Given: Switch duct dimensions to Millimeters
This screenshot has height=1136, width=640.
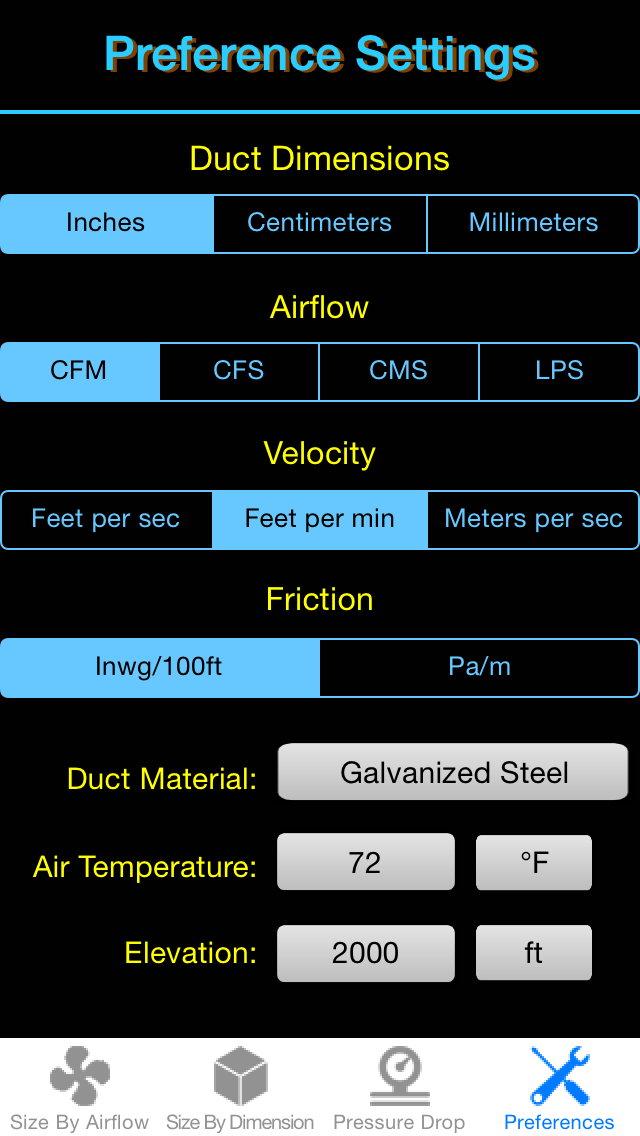Looking at the screenshot, I should point(533,223).
